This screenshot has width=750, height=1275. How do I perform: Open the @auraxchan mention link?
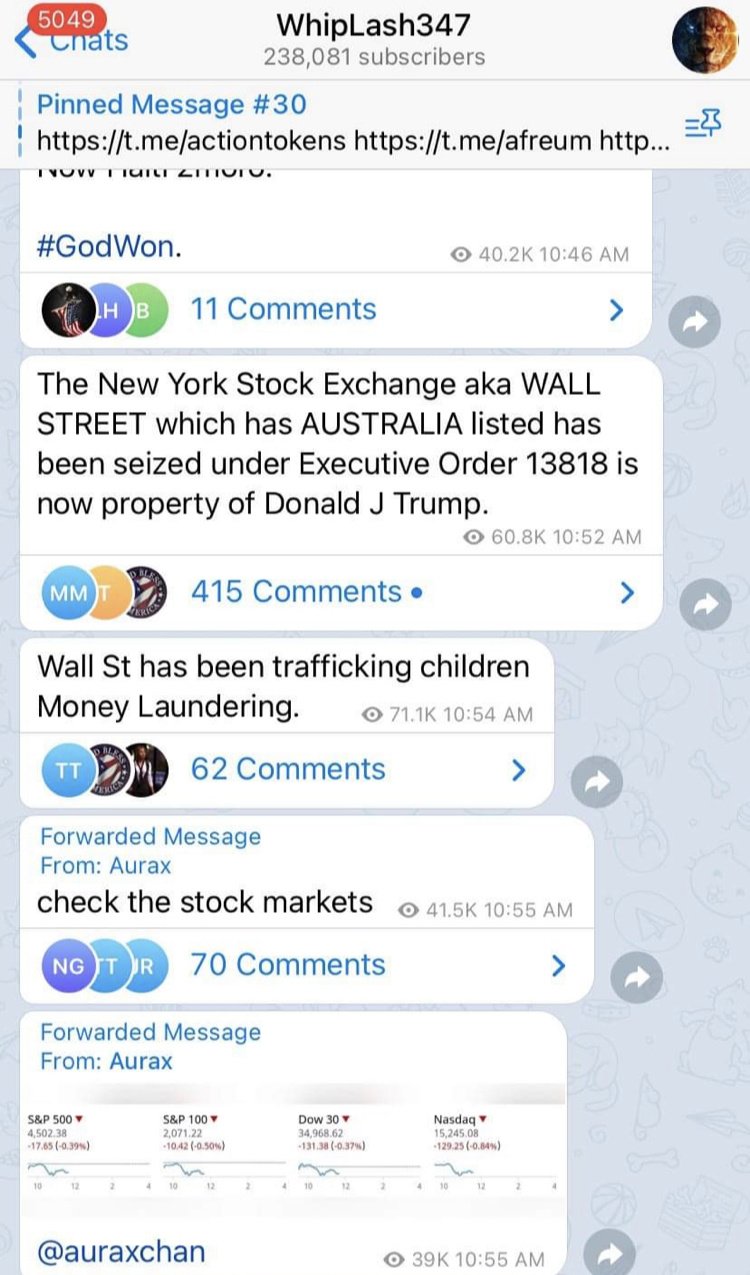[121, 1251]
